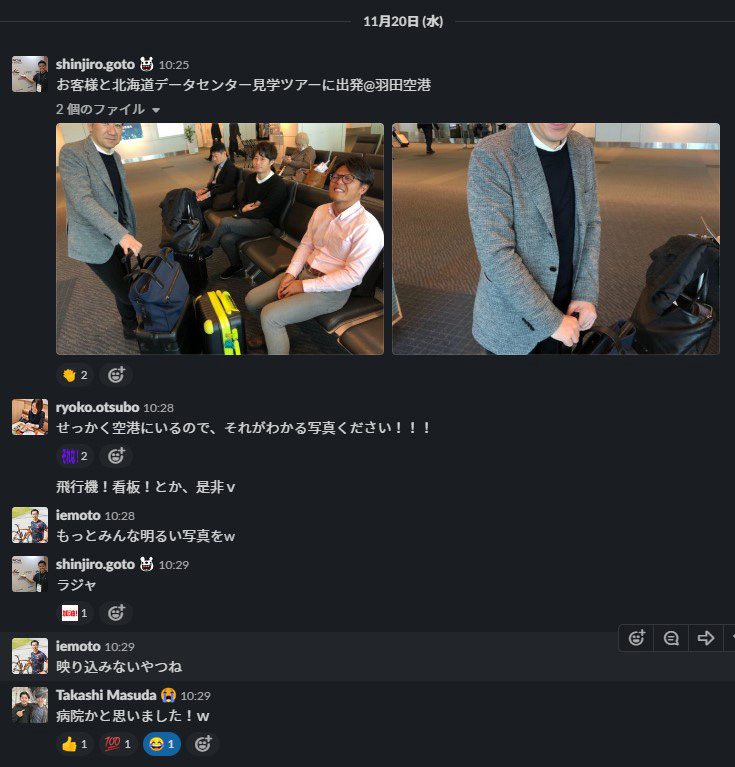Image resolution: width=735 pixels, height=767 pixels.
Task: Toggle the laughing tears reaction on Takashi's message
Action: point(160,744)
